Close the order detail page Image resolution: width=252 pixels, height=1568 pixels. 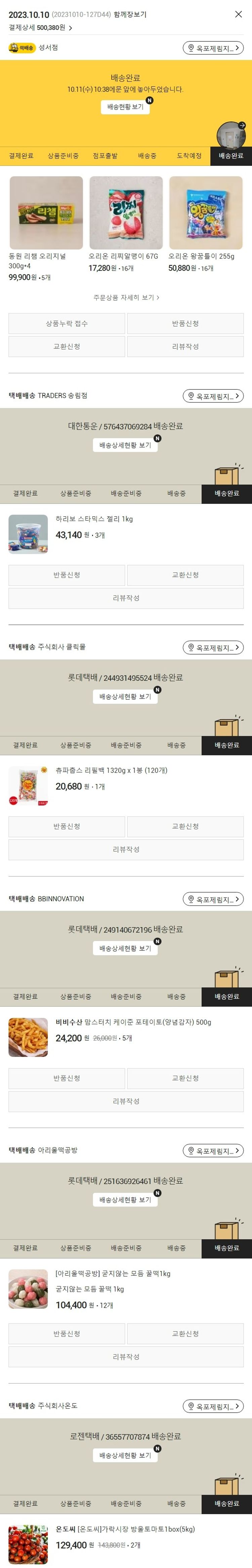point(238,14)
